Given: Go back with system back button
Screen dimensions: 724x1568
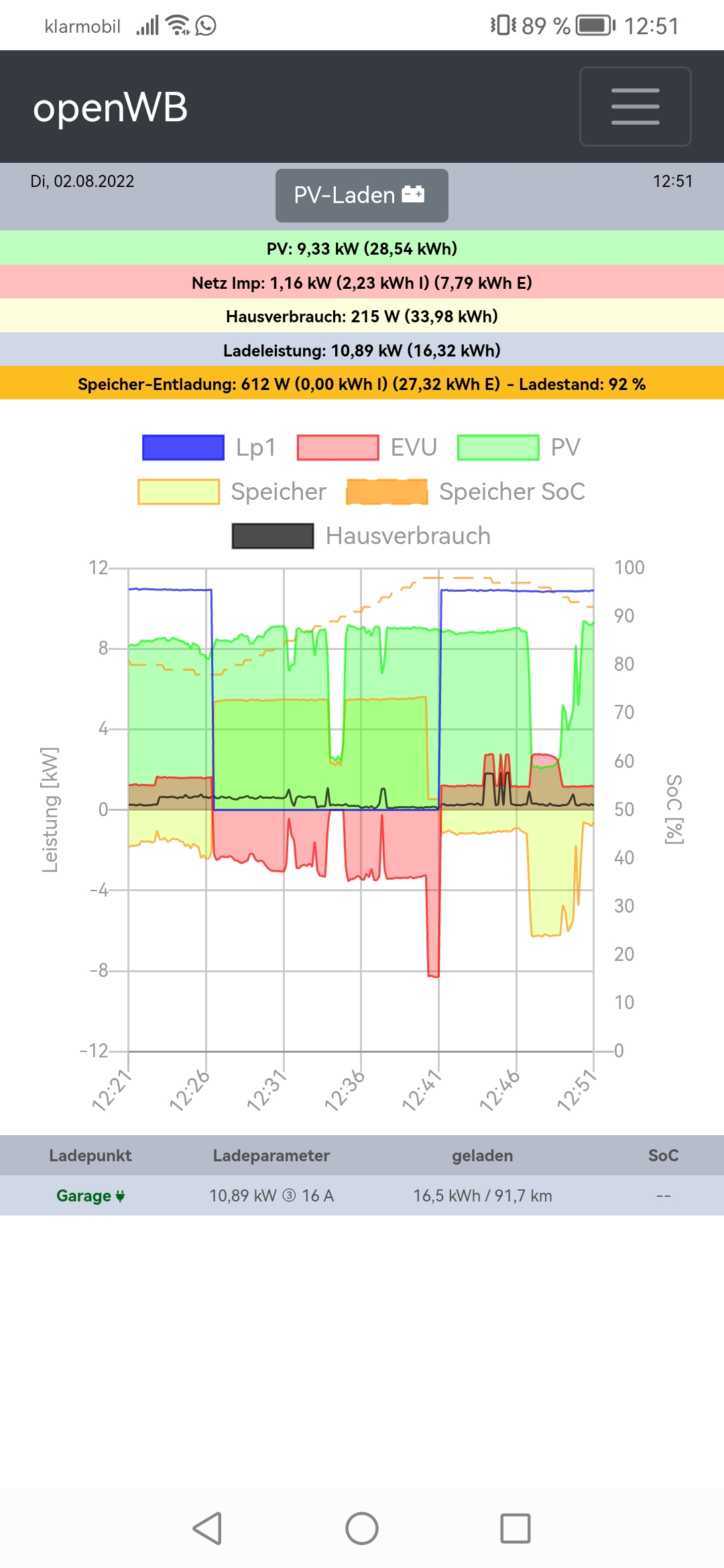Looking at the screenshot, I should (207, 1528).
